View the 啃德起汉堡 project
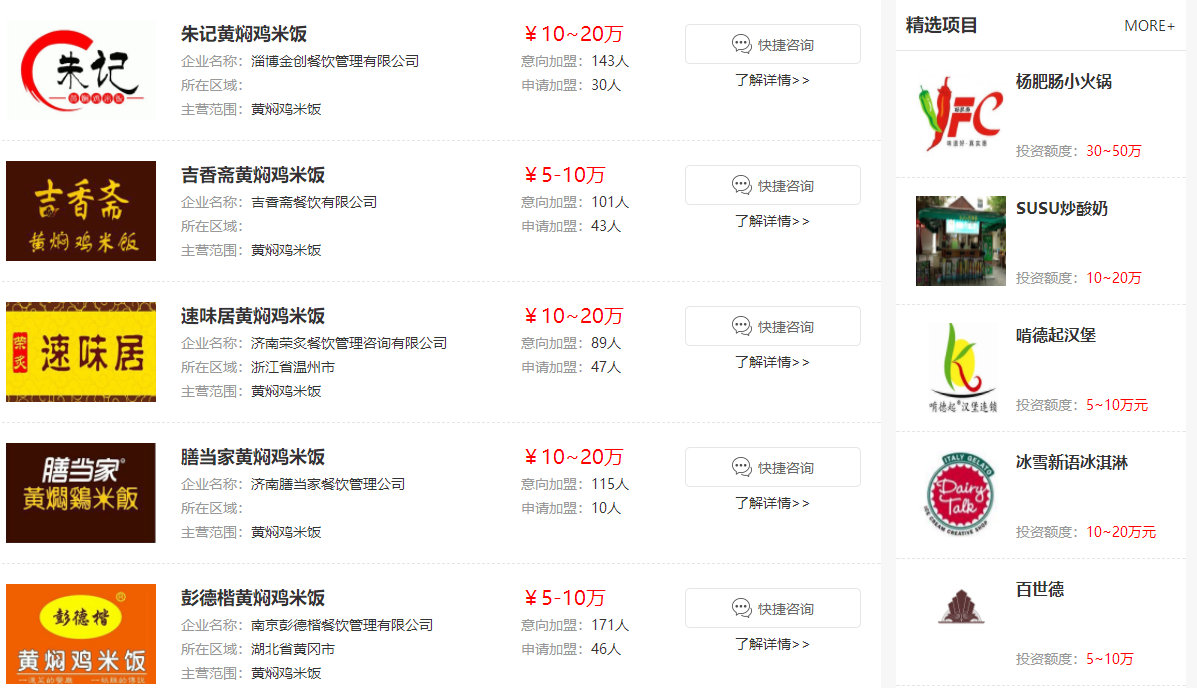1197x688 pixels. coord(1055,336)
